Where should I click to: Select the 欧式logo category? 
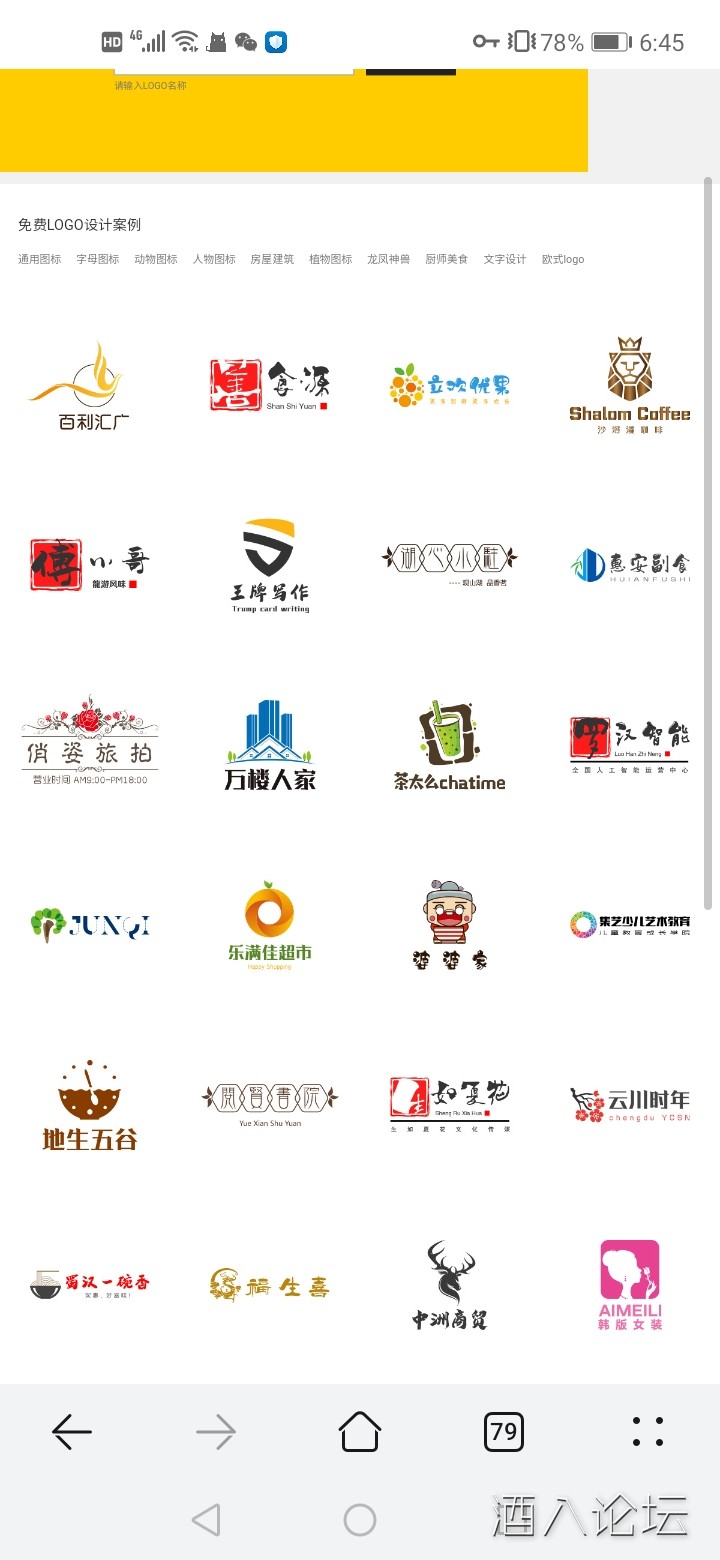point(562,259)
